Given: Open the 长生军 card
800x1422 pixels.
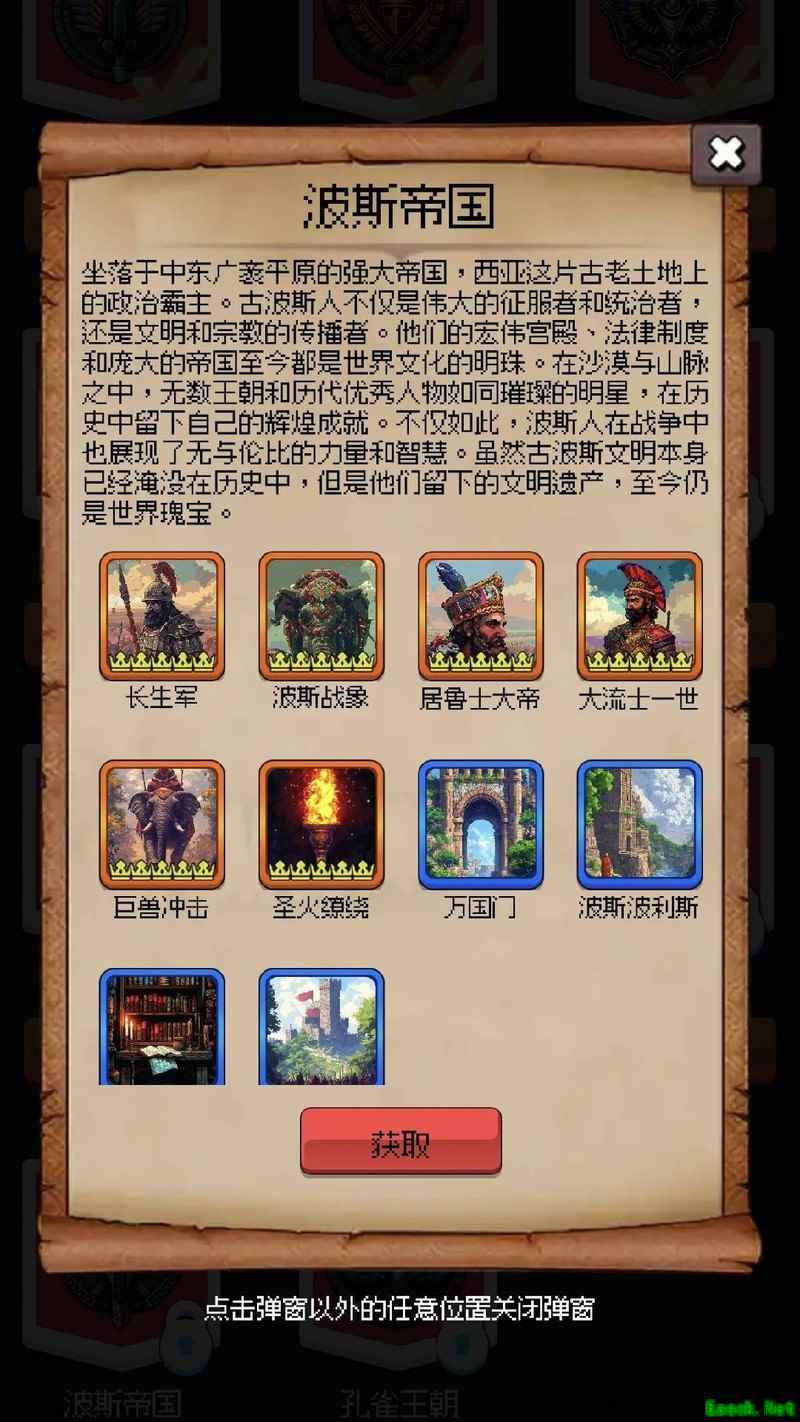Looking at the screenshot, I should coord(162,616).
